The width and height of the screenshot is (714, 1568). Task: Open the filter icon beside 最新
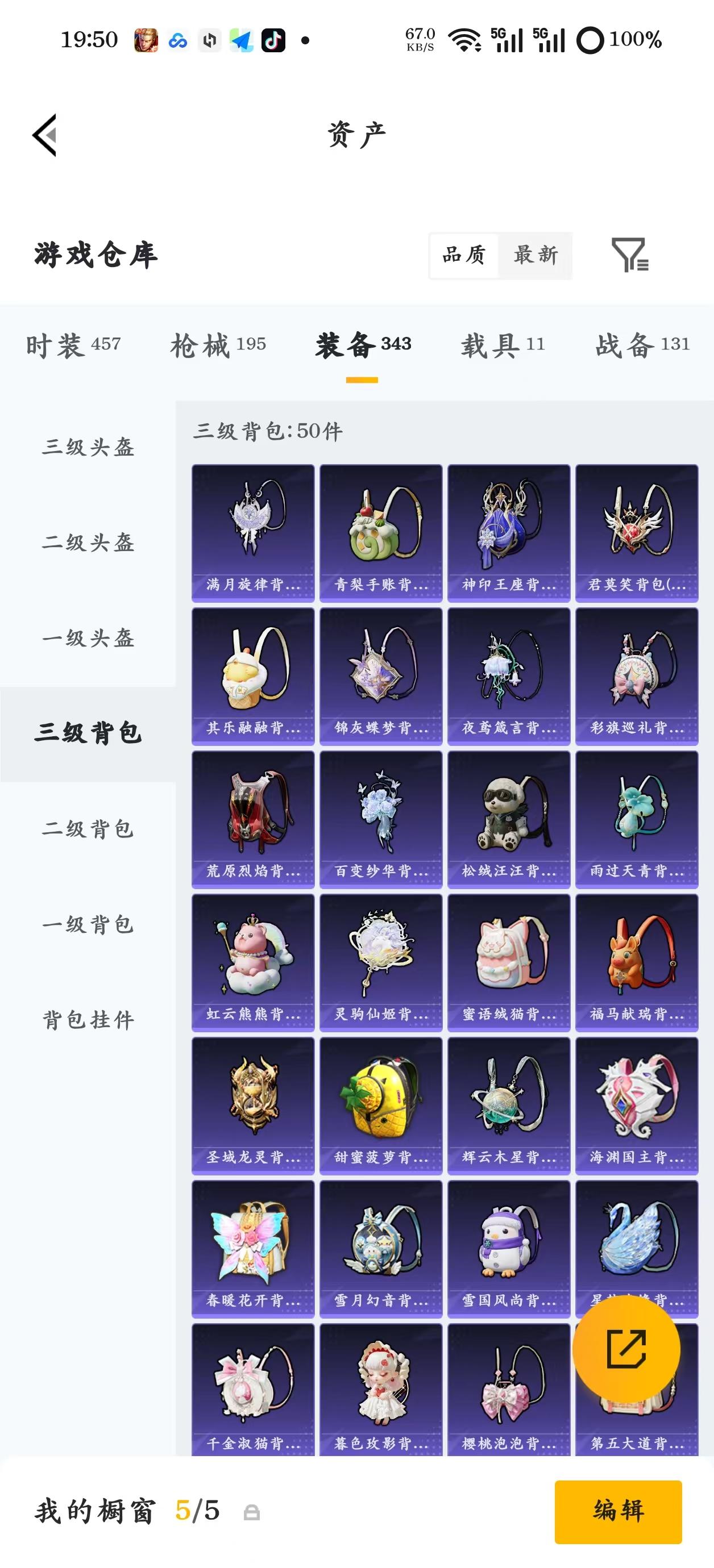coord(630,255)
